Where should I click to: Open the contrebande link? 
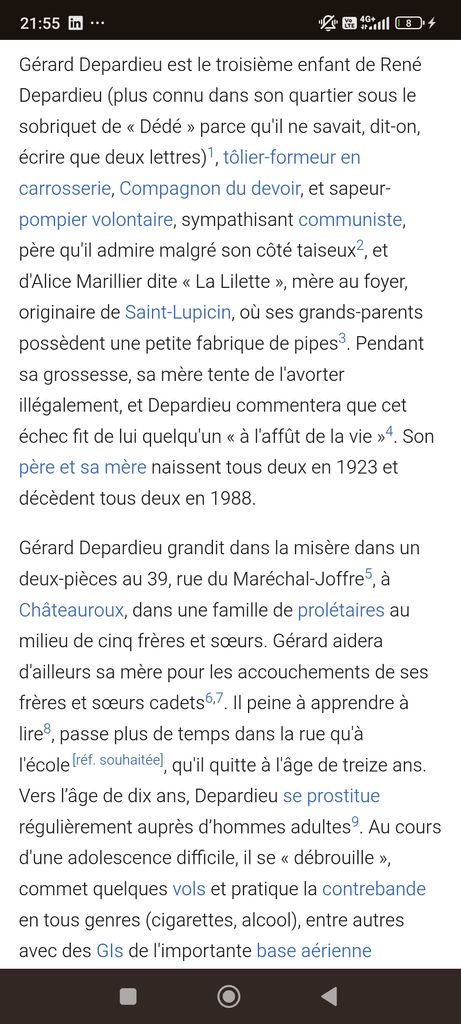pyautogui.click(x=374, y=889)
